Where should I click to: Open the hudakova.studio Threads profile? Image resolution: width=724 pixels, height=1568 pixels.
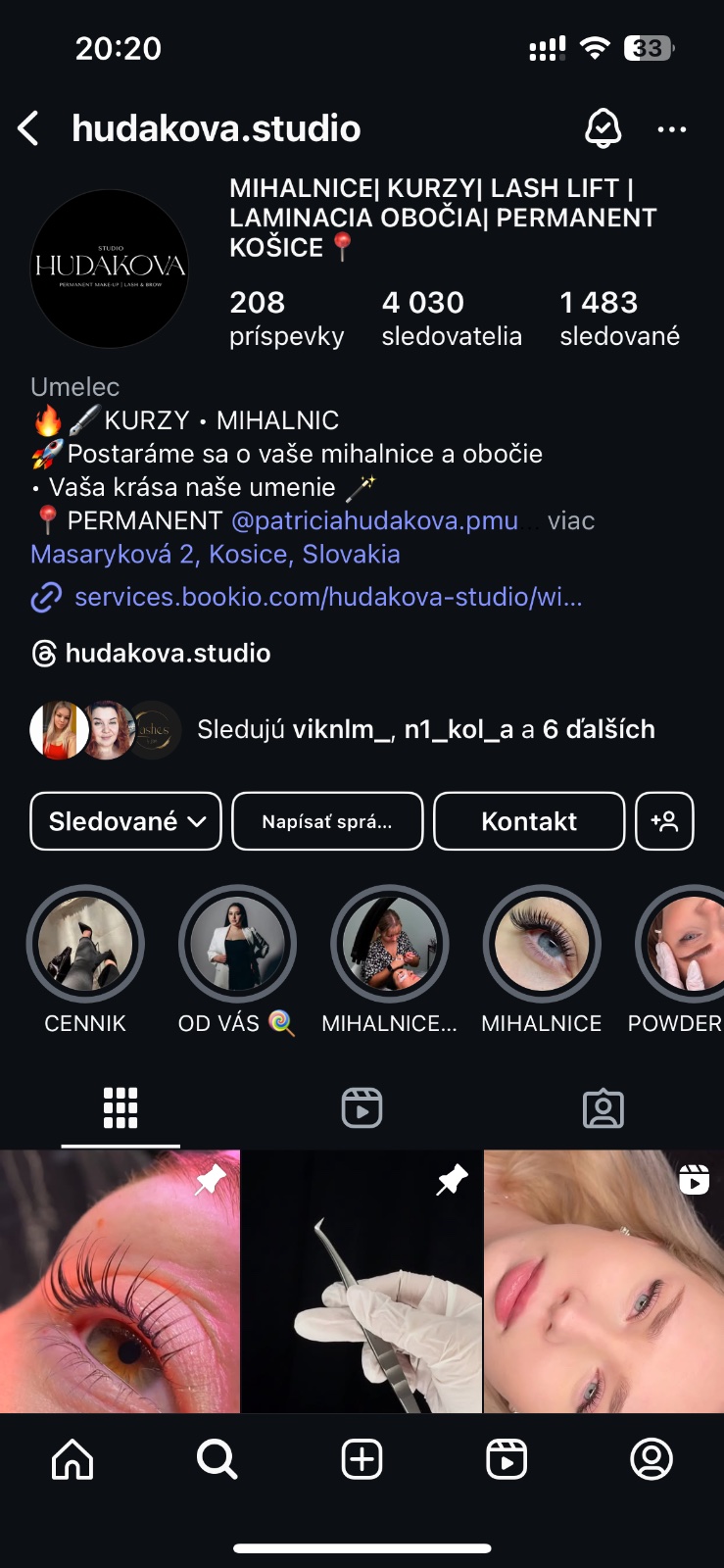tap(167, 654)
